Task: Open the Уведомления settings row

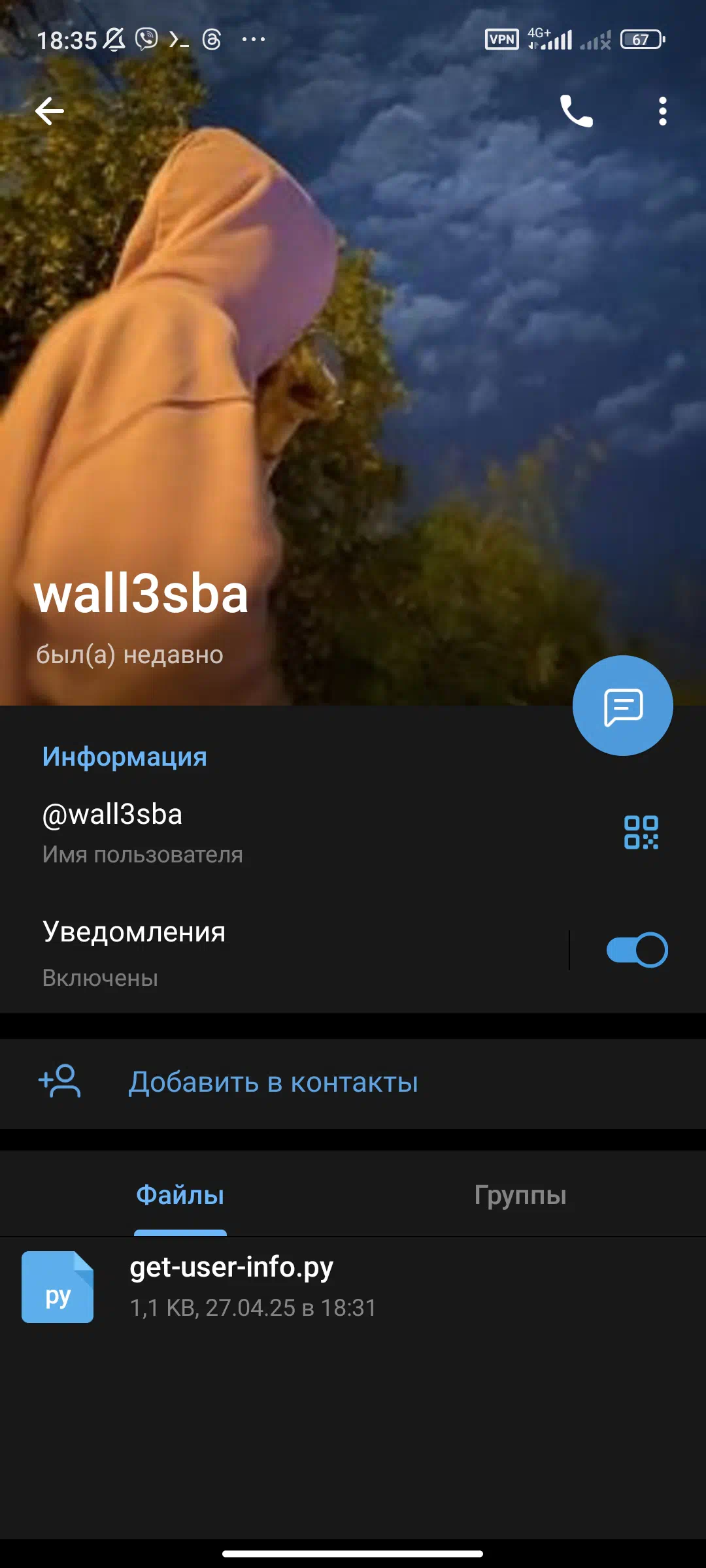Action: (284, 953)
